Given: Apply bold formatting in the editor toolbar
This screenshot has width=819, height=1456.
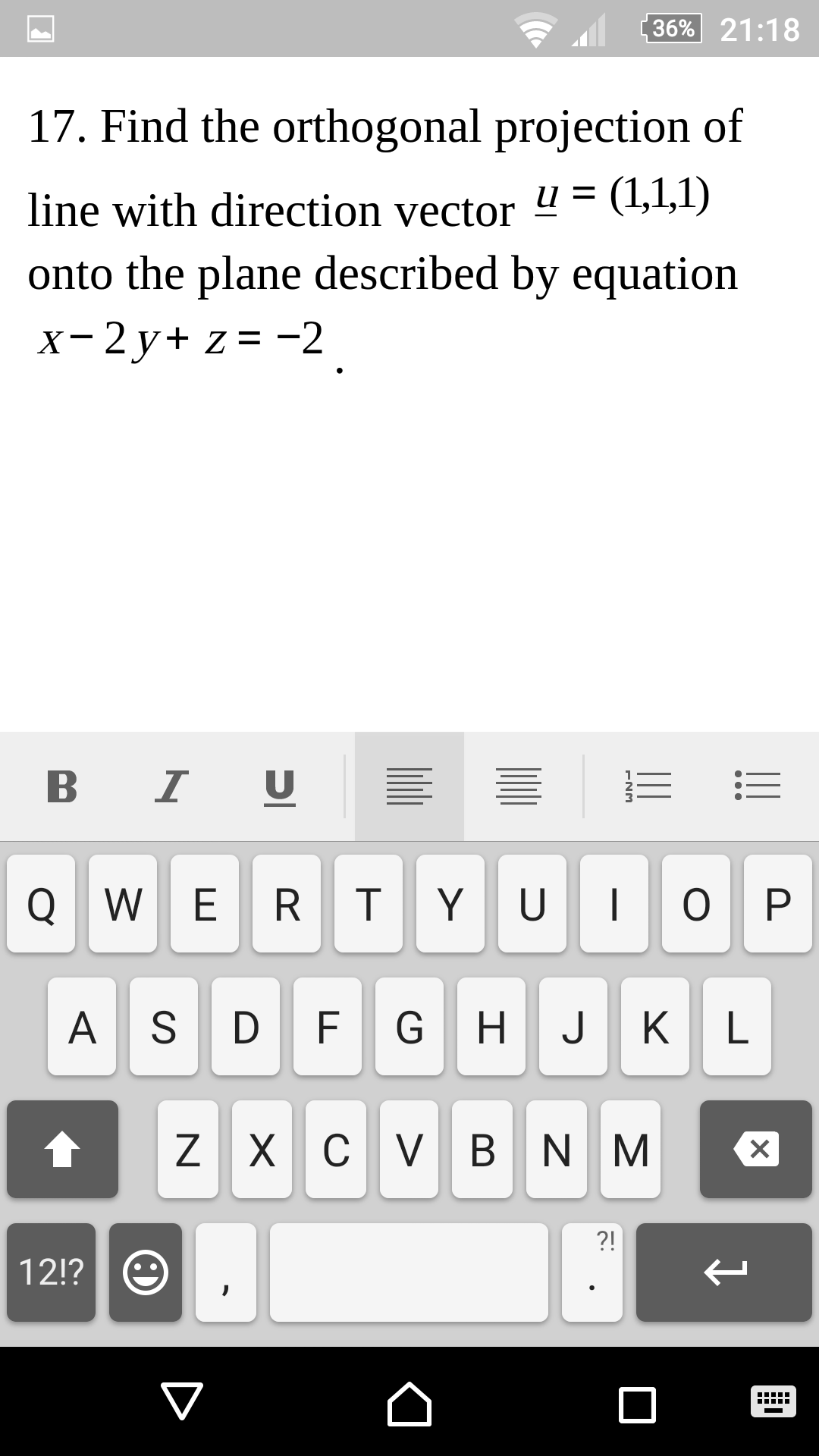Looking at the screenshot, I should 62,786.
